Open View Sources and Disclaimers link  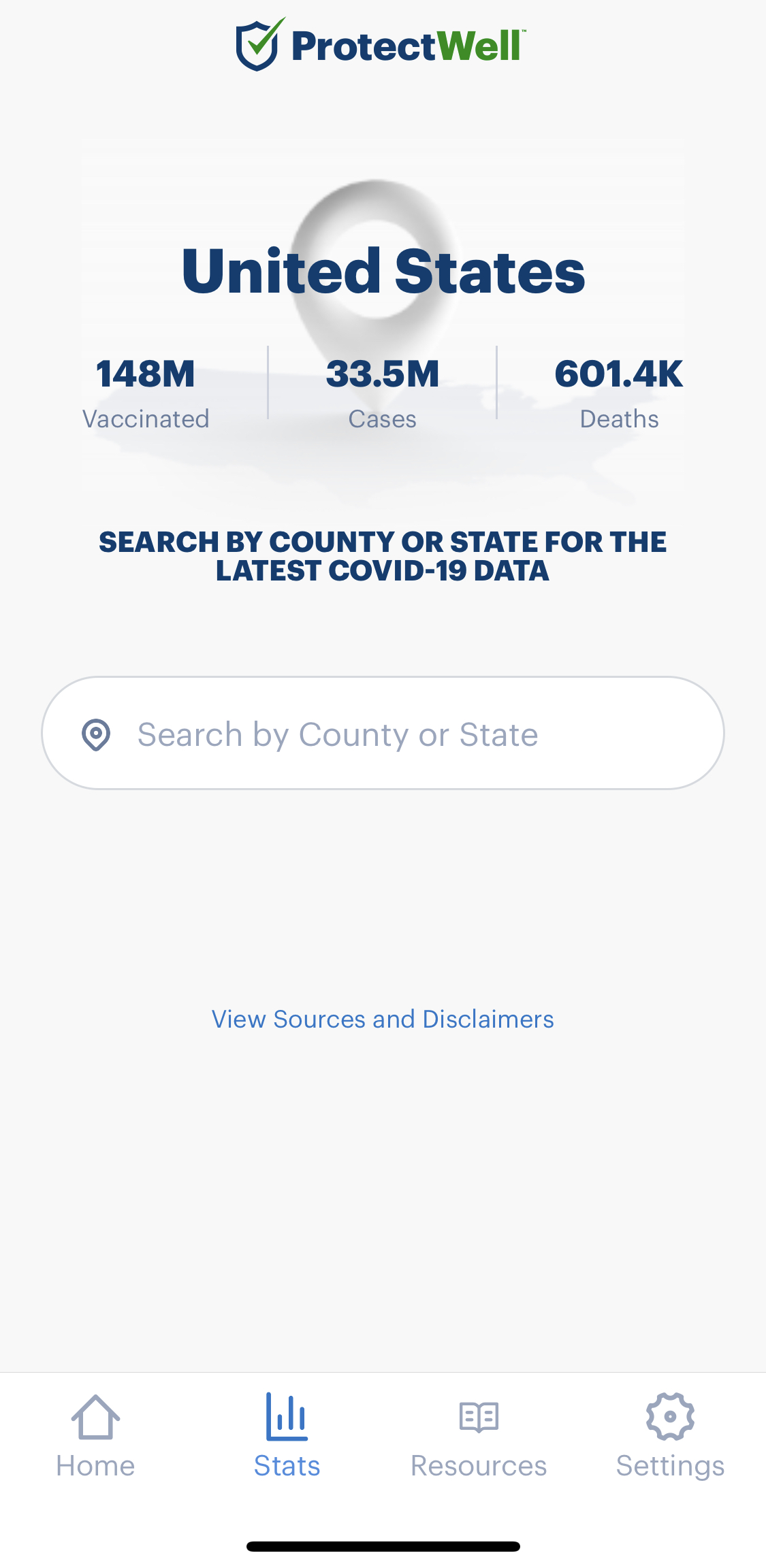pyautogui.click(x=383, y=1019)
